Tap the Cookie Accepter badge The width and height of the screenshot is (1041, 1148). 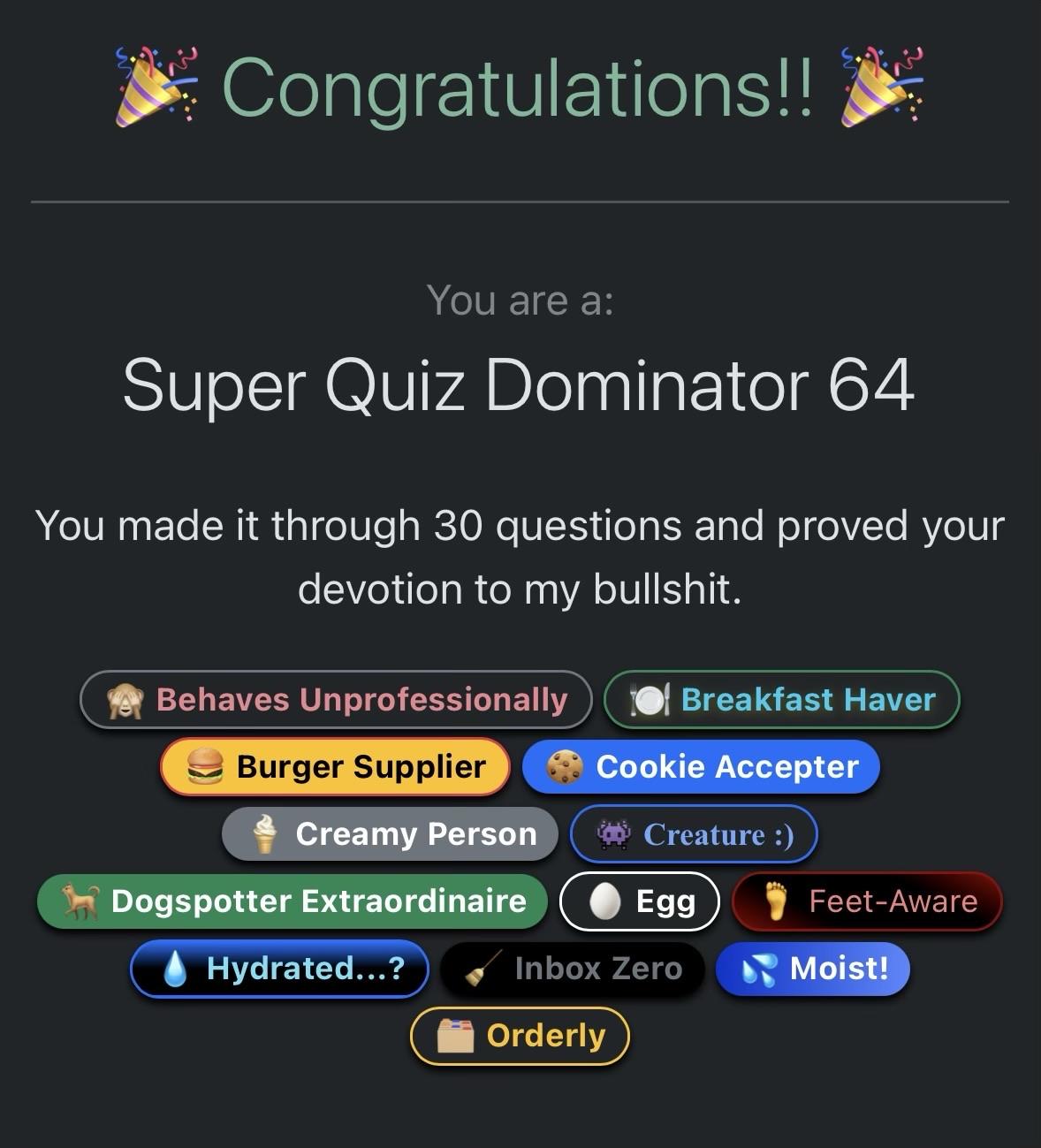(x=701, y=766)
